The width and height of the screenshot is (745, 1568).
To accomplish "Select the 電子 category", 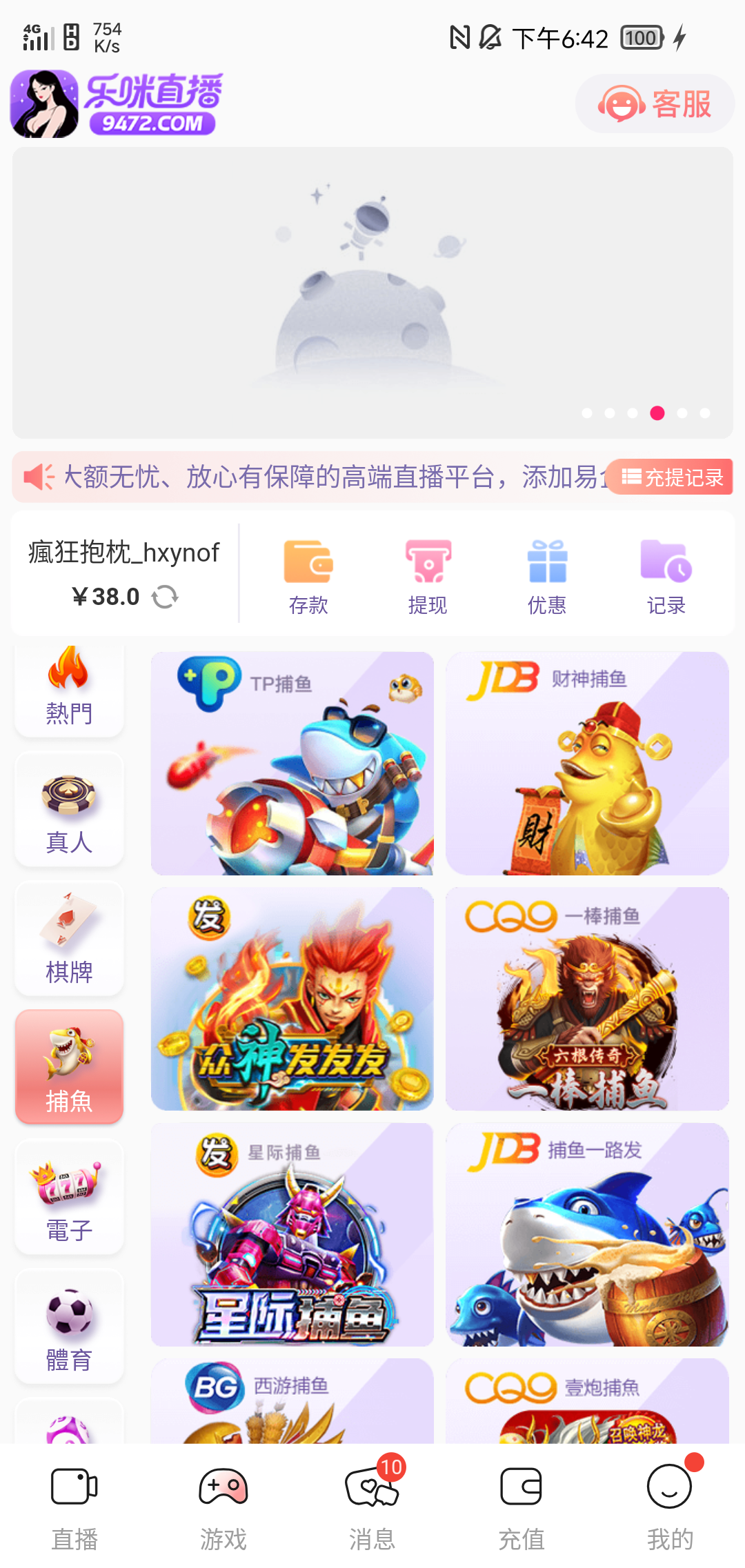I will click(x=69, y=1197).
